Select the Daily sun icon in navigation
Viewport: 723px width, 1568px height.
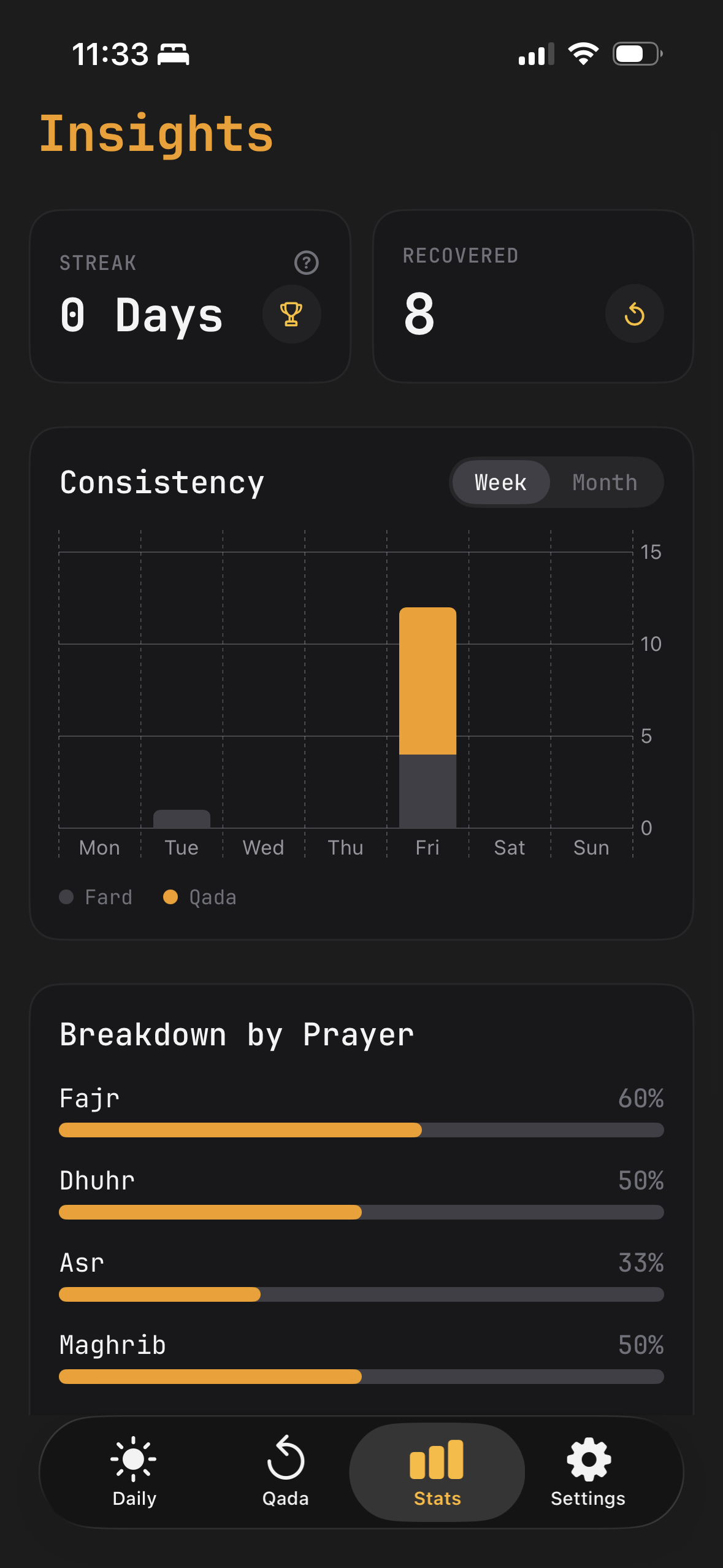coord(133,1463)
